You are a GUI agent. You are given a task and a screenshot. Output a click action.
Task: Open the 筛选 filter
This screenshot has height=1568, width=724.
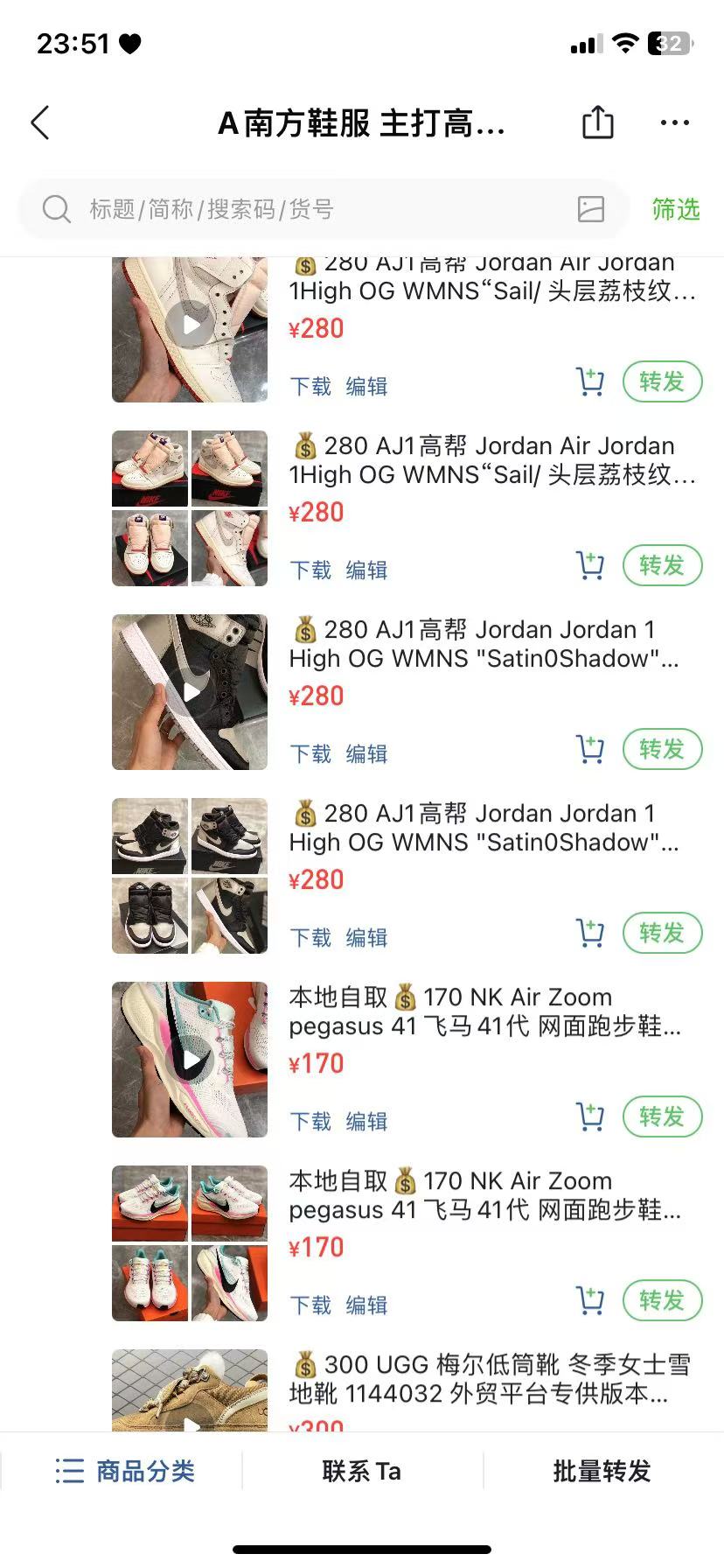pyautogui.click(x=676, y=209)
